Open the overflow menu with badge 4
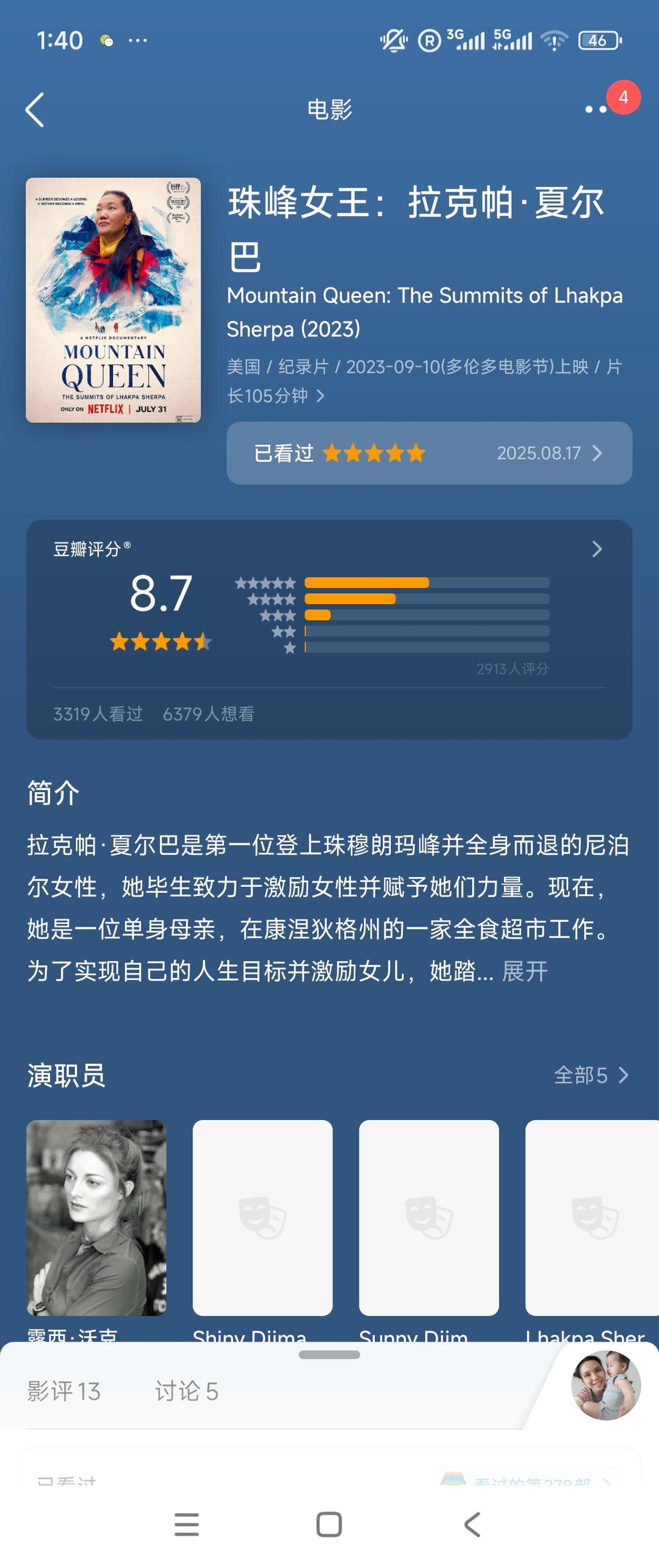 click(x=597, y=109)
